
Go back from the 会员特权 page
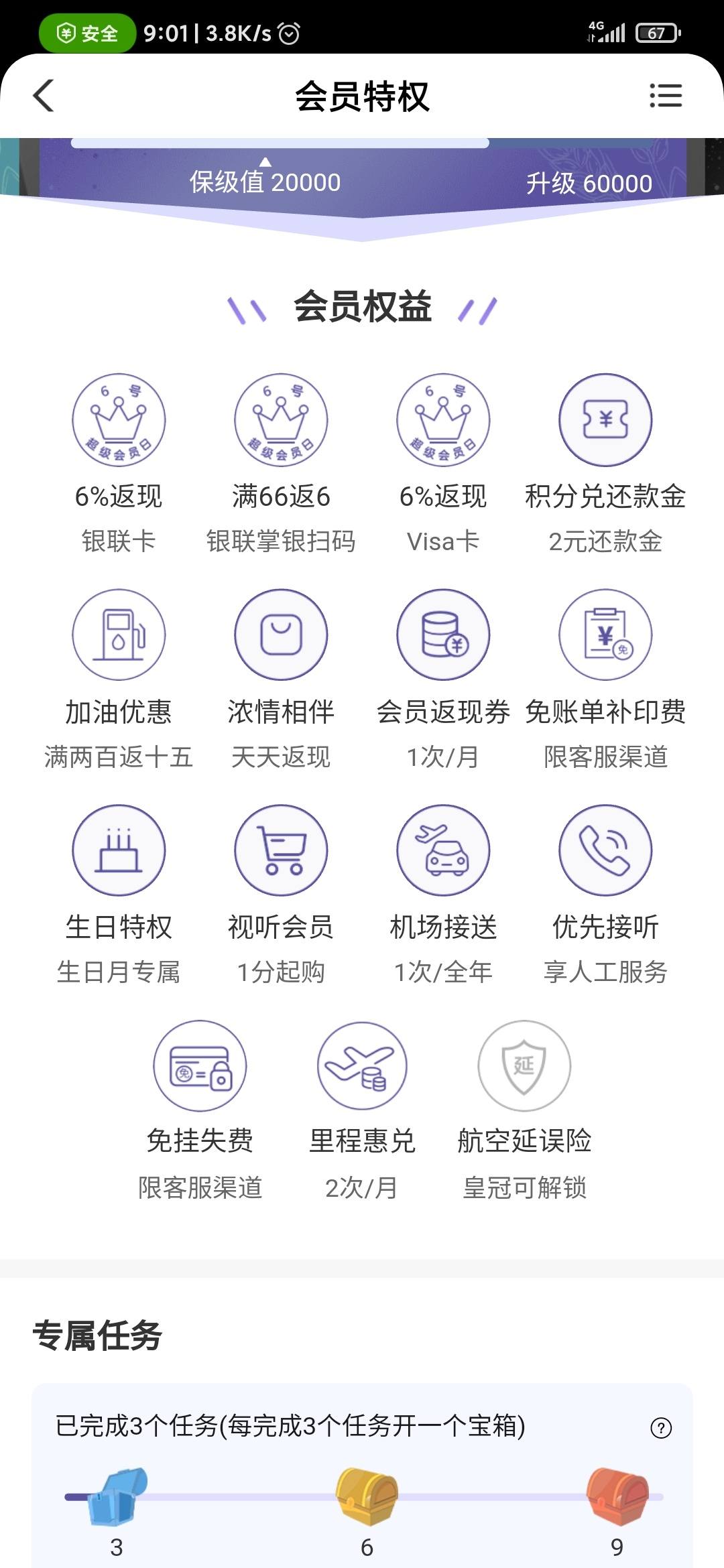click(44, 96)
